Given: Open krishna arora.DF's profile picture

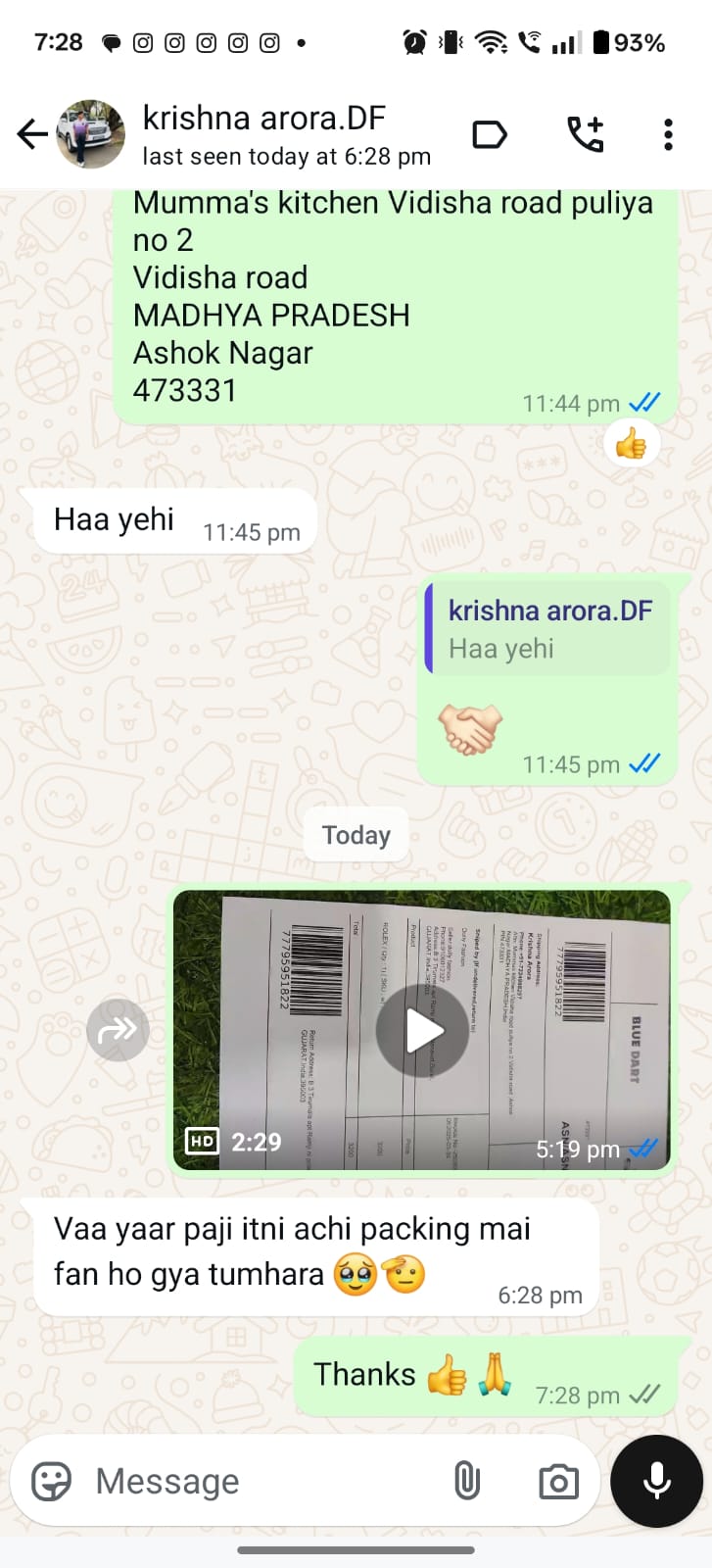Looking at the screenshot, I should pyautogui.click(x=90, y=134).
